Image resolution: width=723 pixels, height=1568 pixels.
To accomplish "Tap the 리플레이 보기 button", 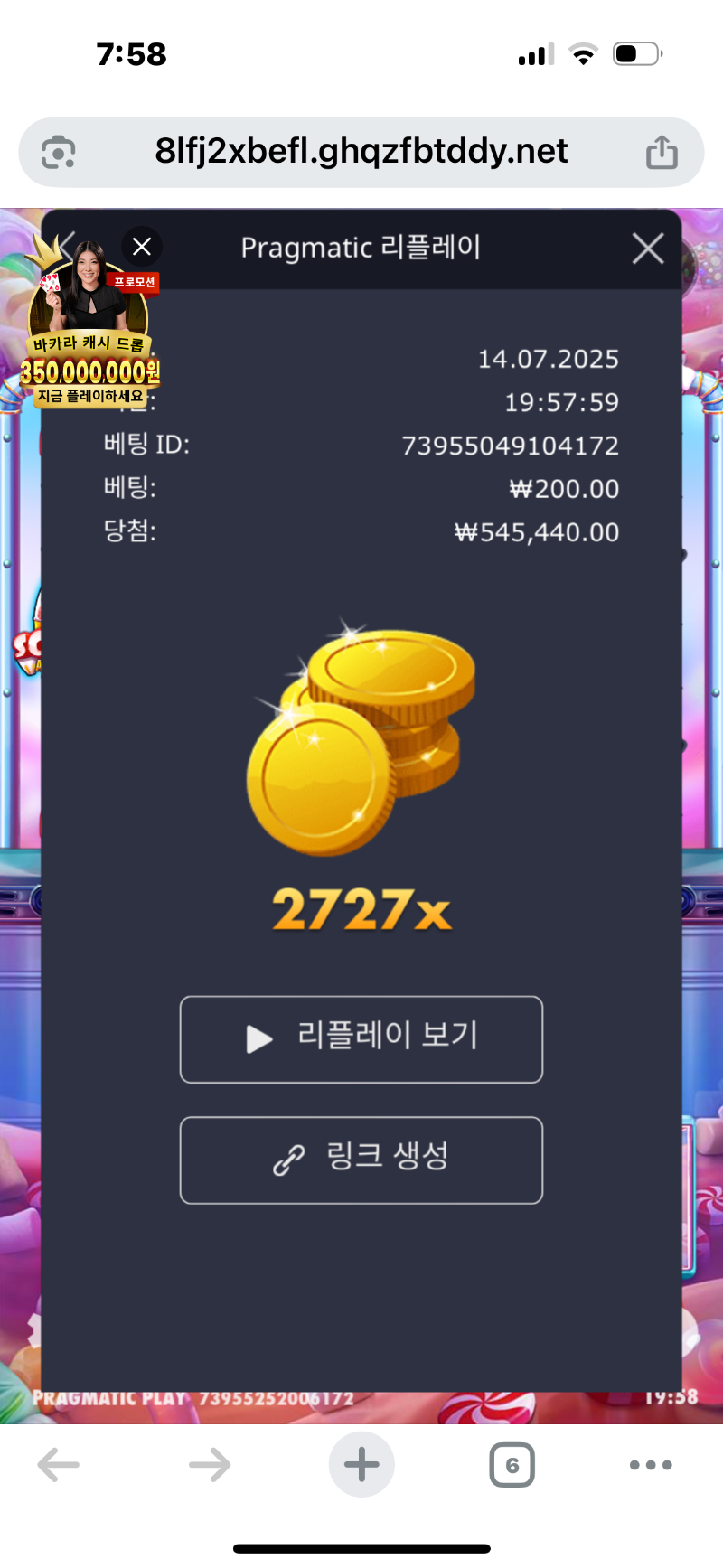I will coord(361,1039).
